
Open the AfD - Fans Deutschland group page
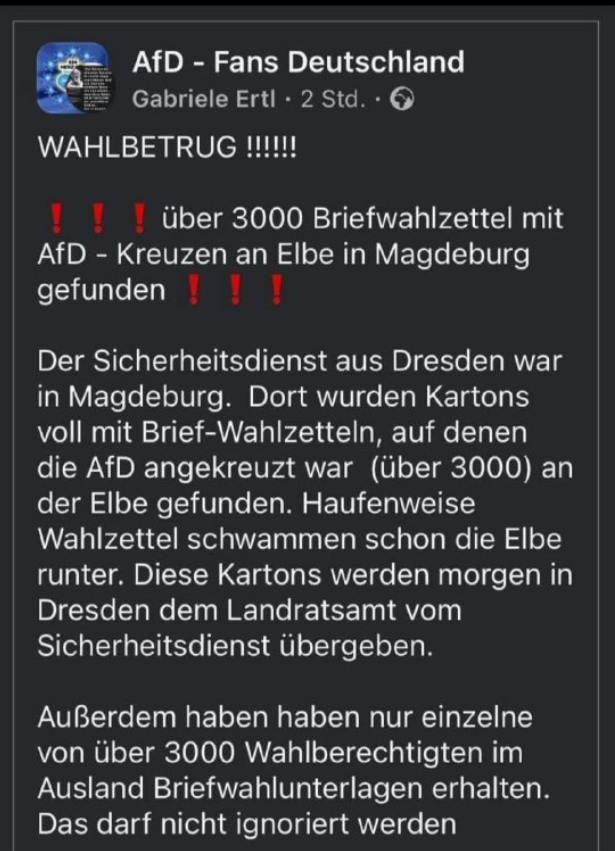(298, 63)
